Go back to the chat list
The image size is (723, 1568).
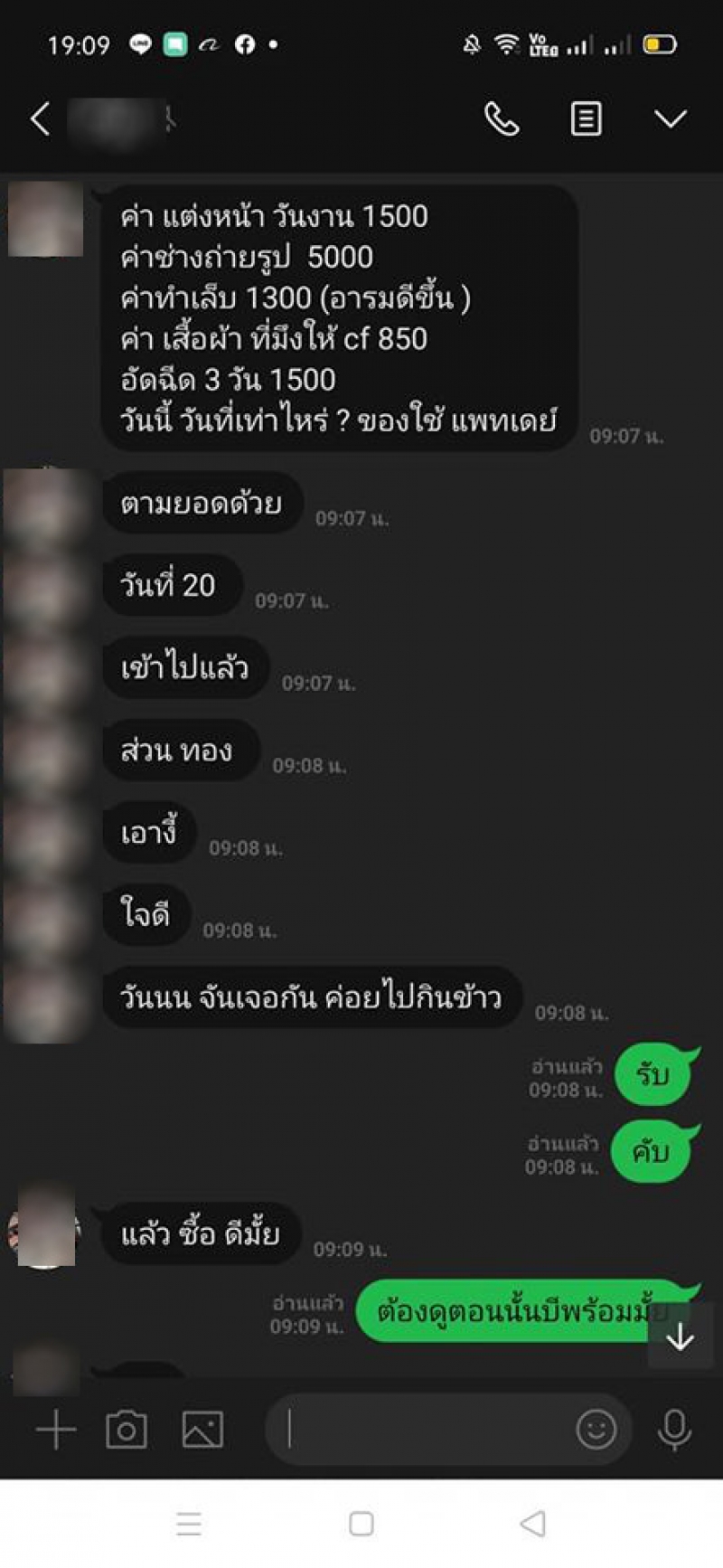(40, 118)
